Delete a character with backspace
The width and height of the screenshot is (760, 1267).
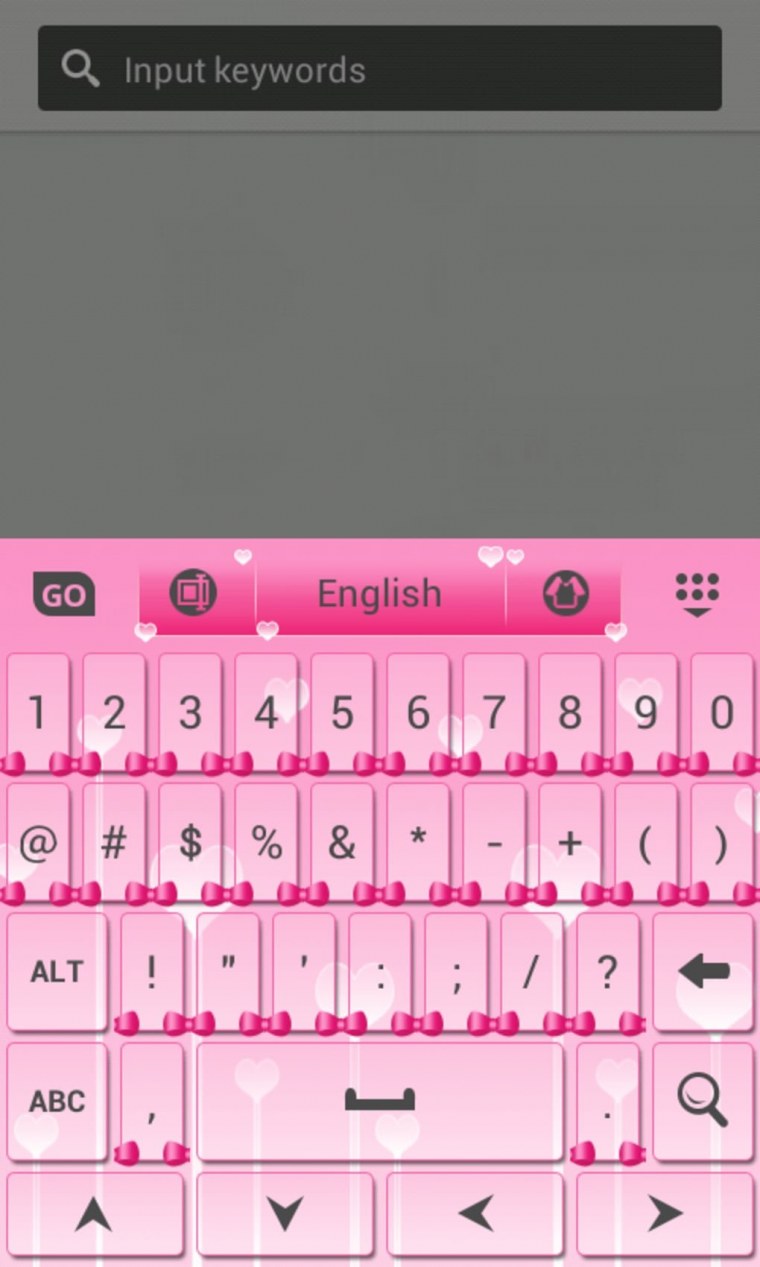[703, 971]
